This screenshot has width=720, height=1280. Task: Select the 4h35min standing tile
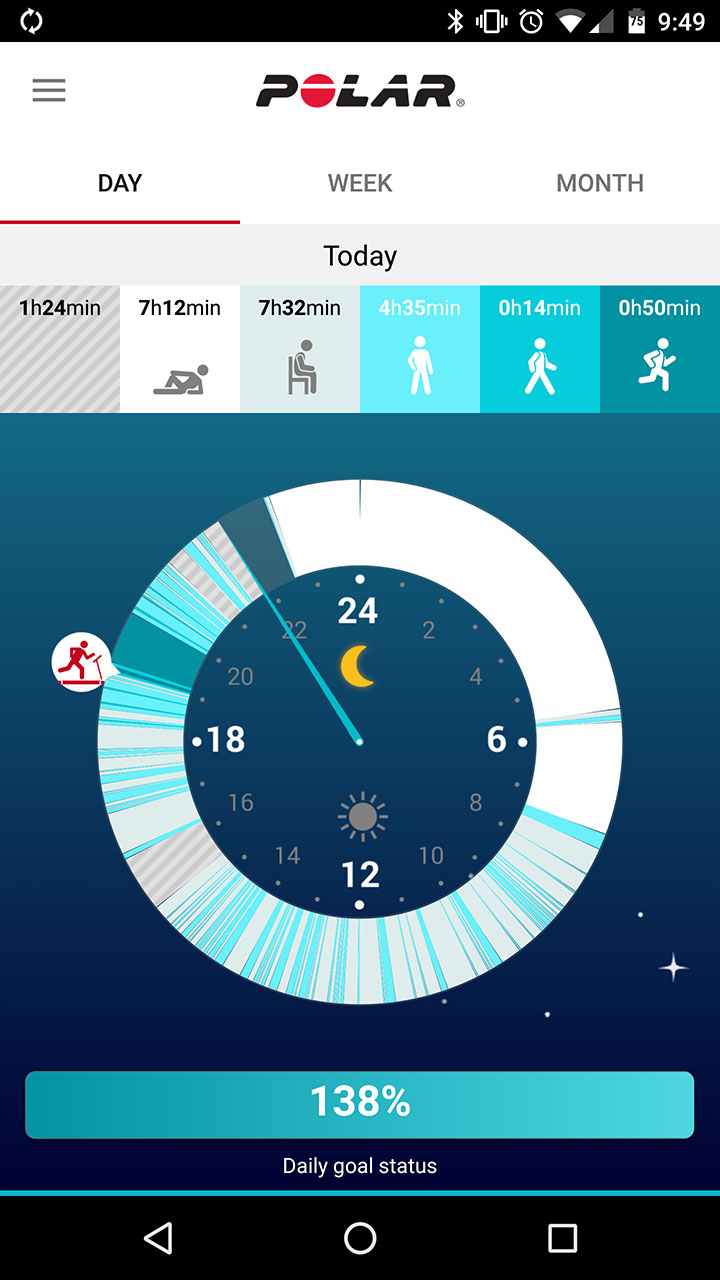point(420,349)
